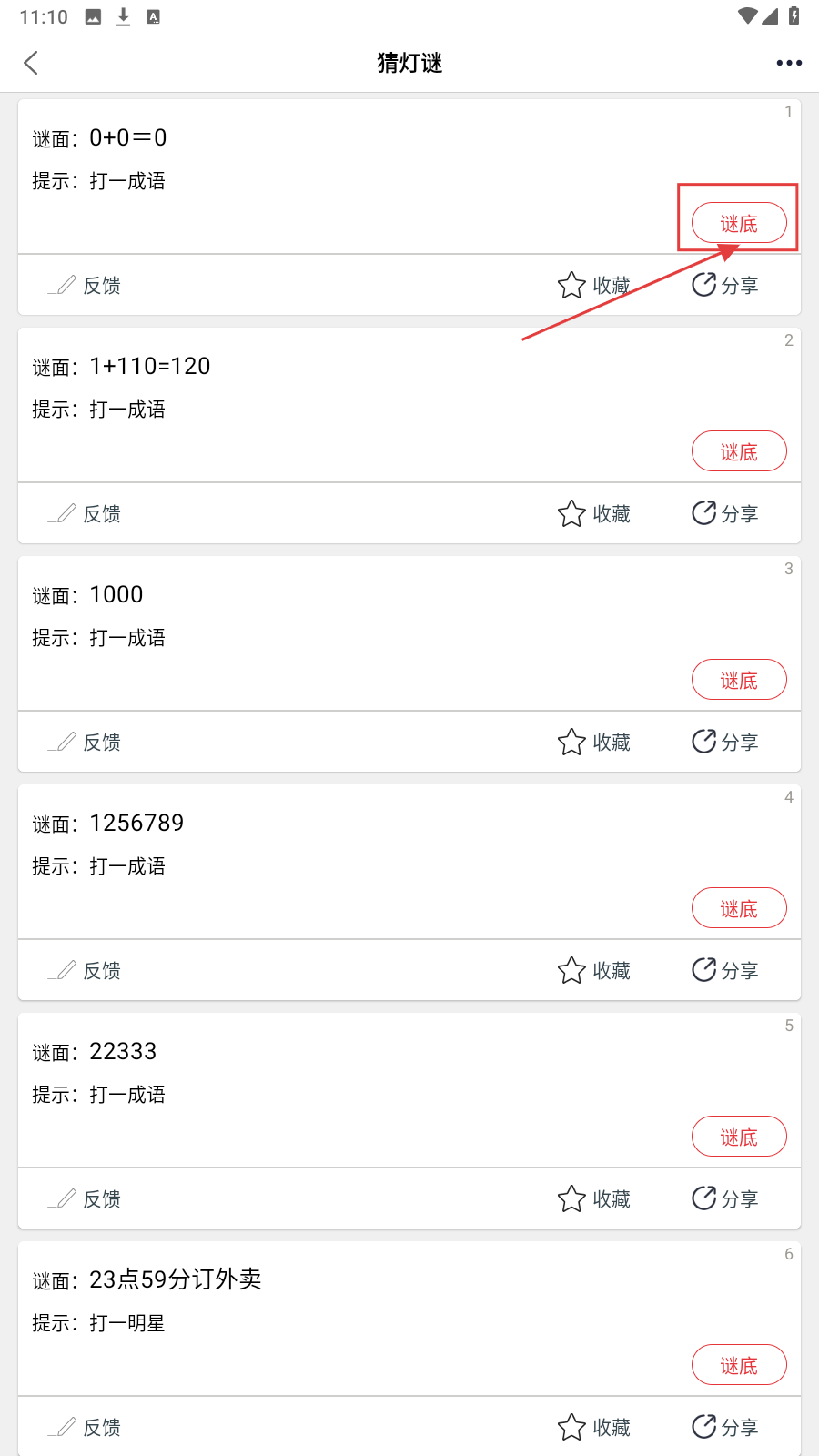Add riddle 22333 to 收藏
The width and height of the screenshot is (819, 1456).
(593, 1199)
